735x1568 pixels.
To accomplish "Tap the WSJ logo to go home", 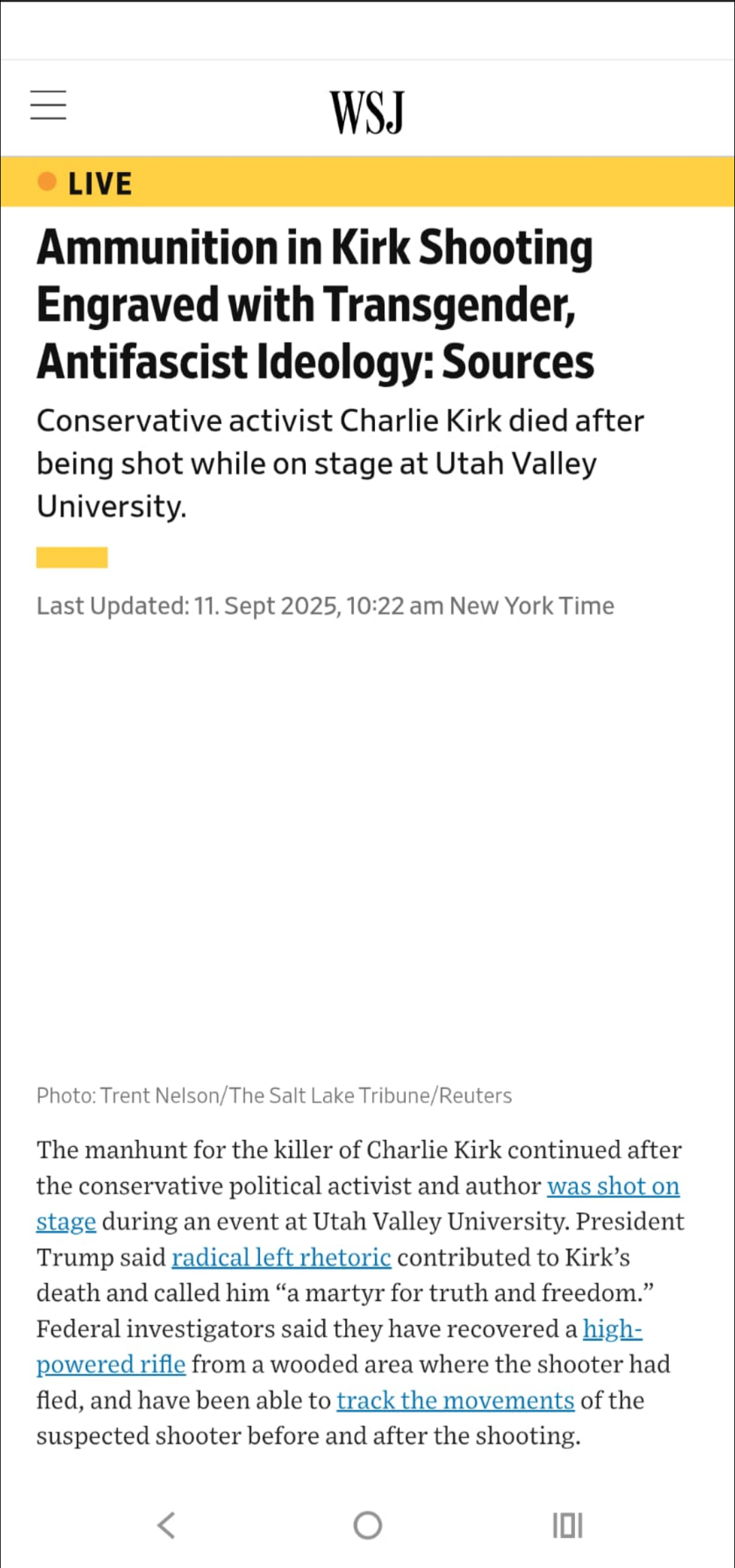I will 367,112.
